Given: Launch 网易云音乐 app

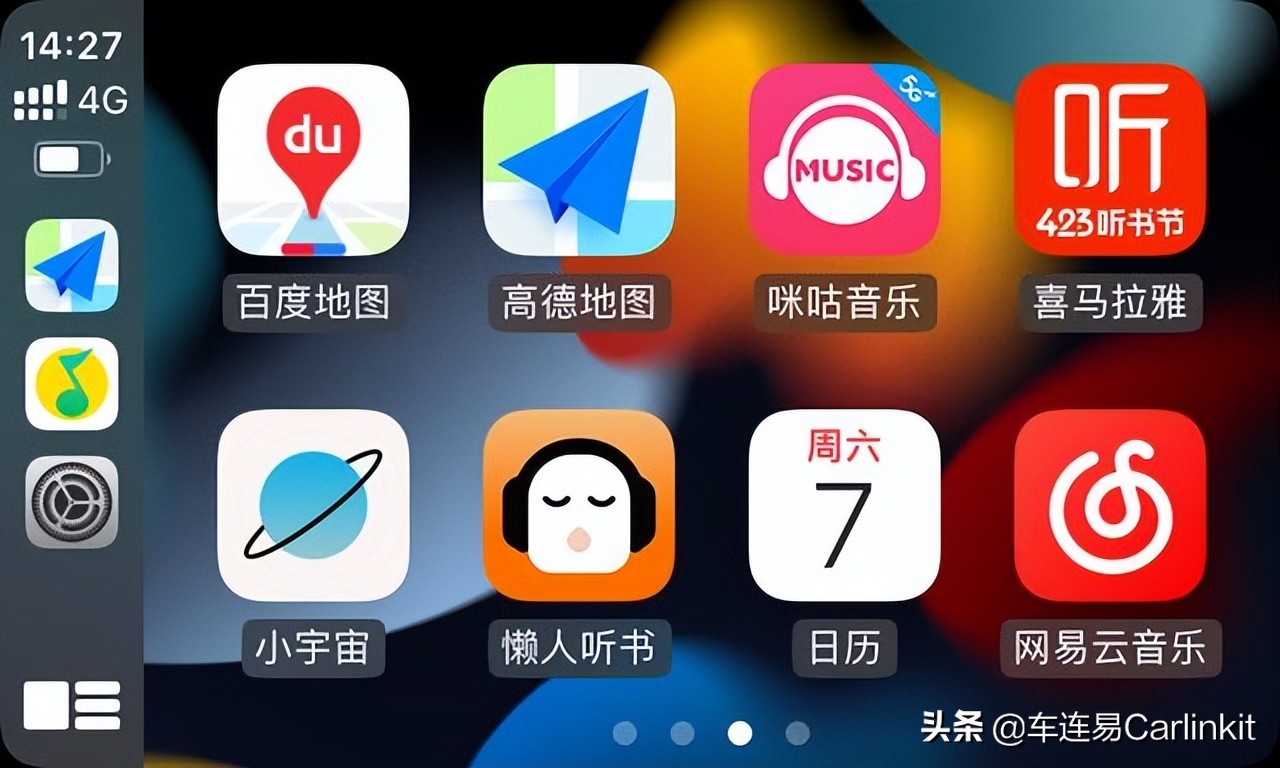Looking at the screenshot, I should 1110,505.
